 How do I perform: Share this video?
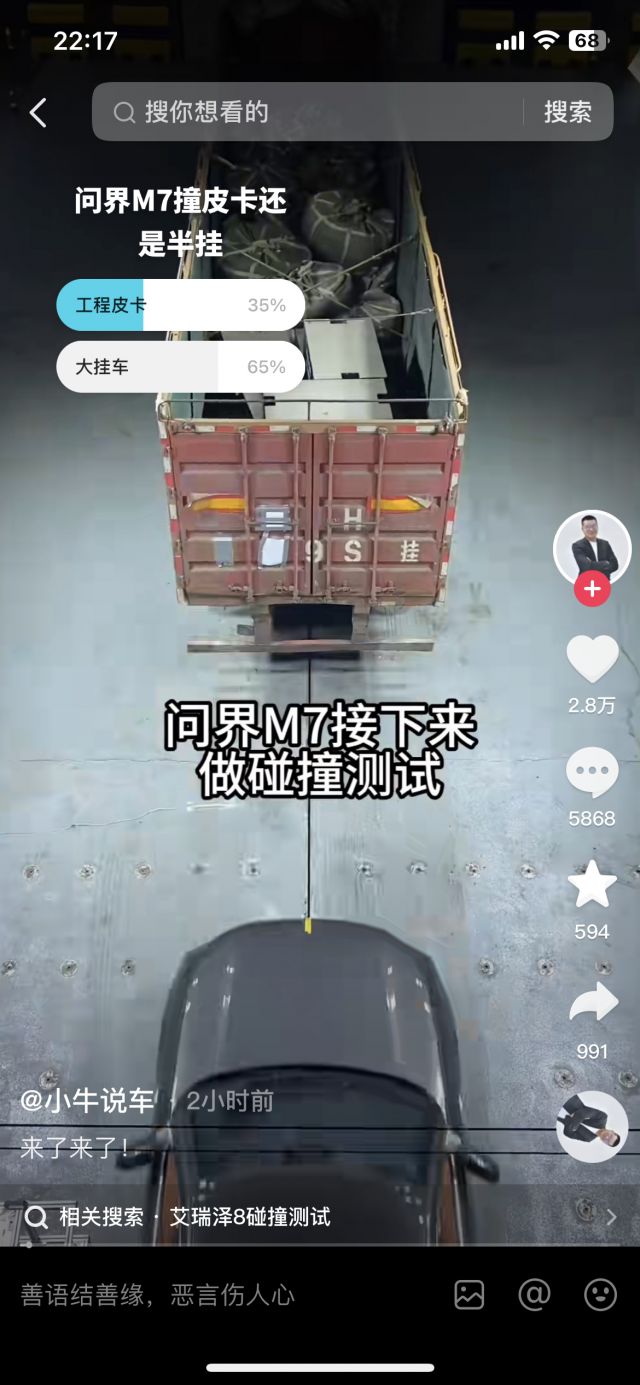click(x=592, y=1003)
